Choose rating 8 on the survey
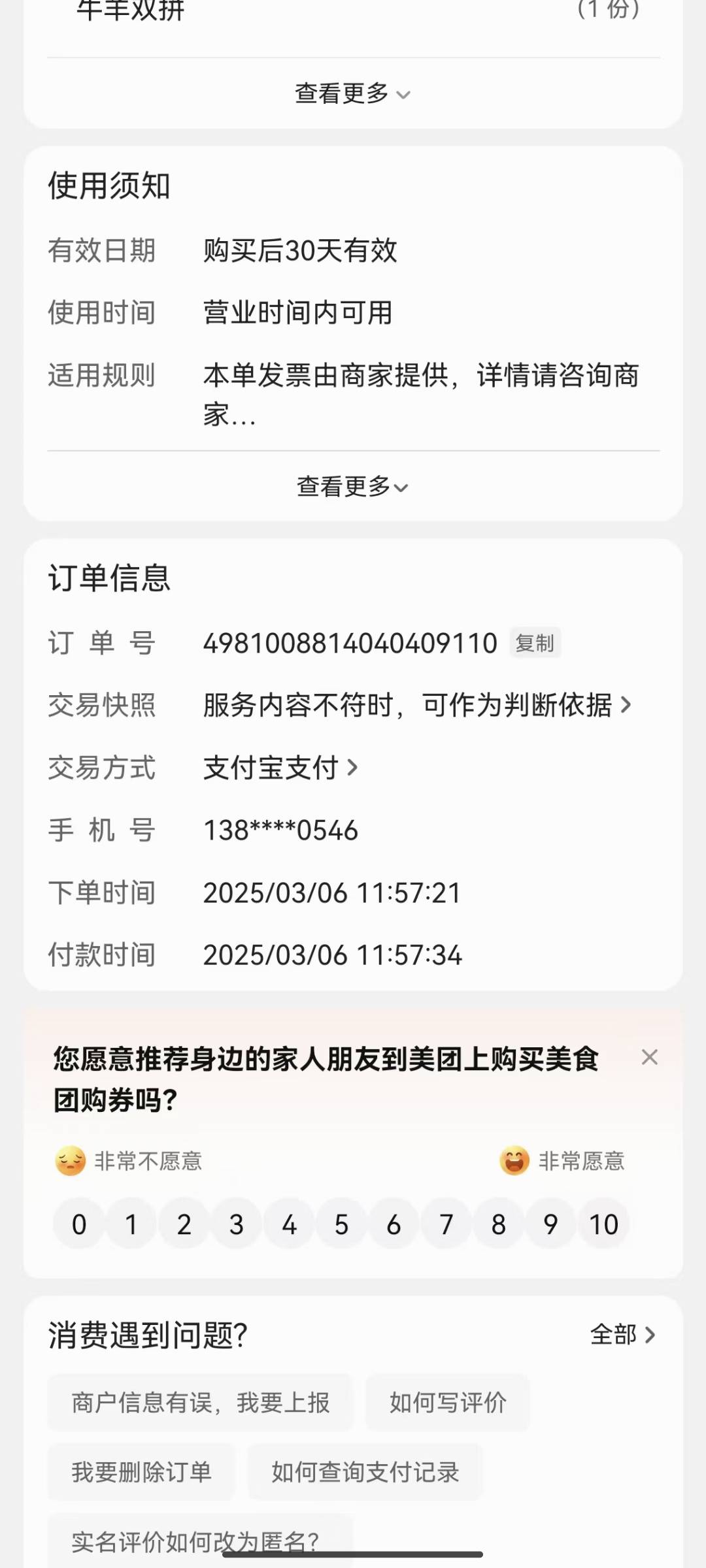706x1568 pixels. coord(499,1224)
